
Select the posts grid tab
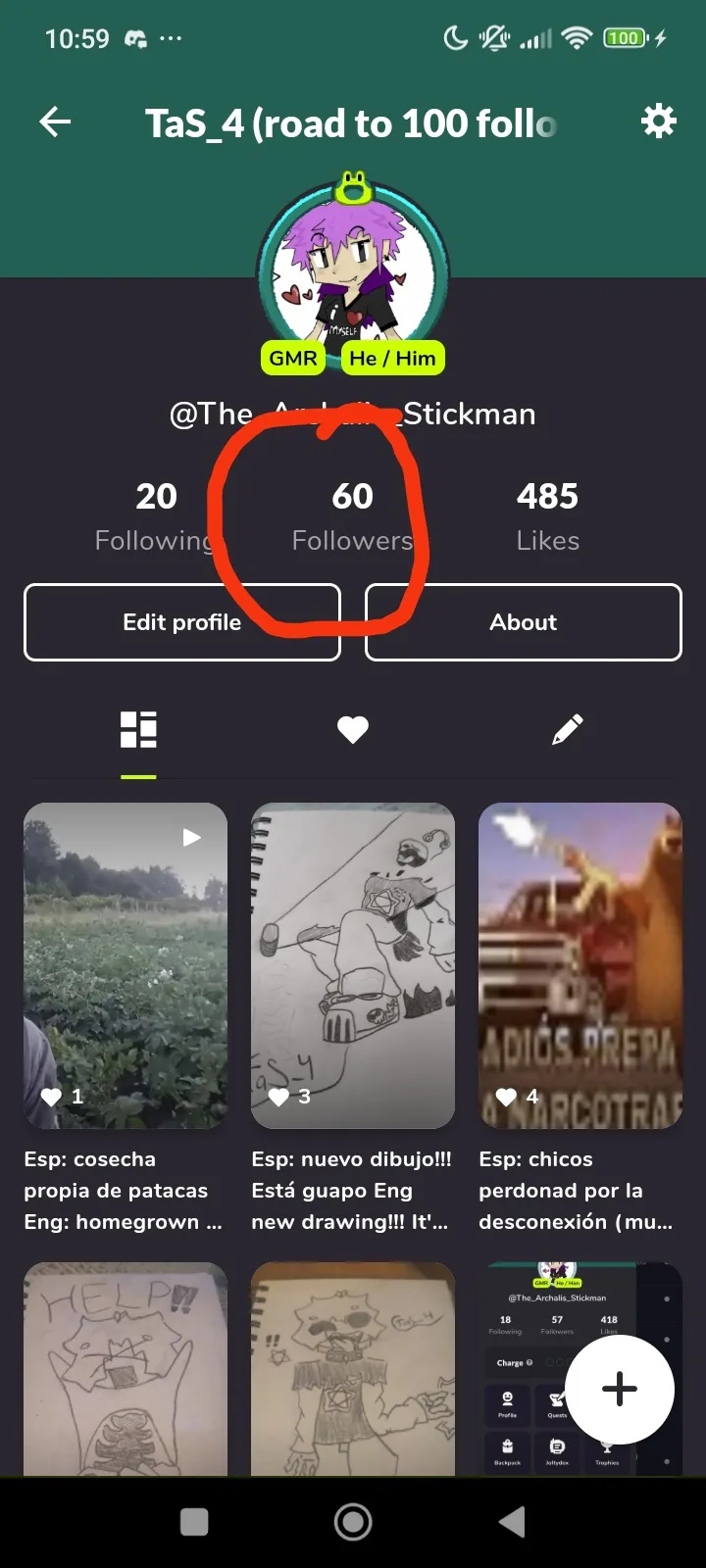click(x=138, y=729)
